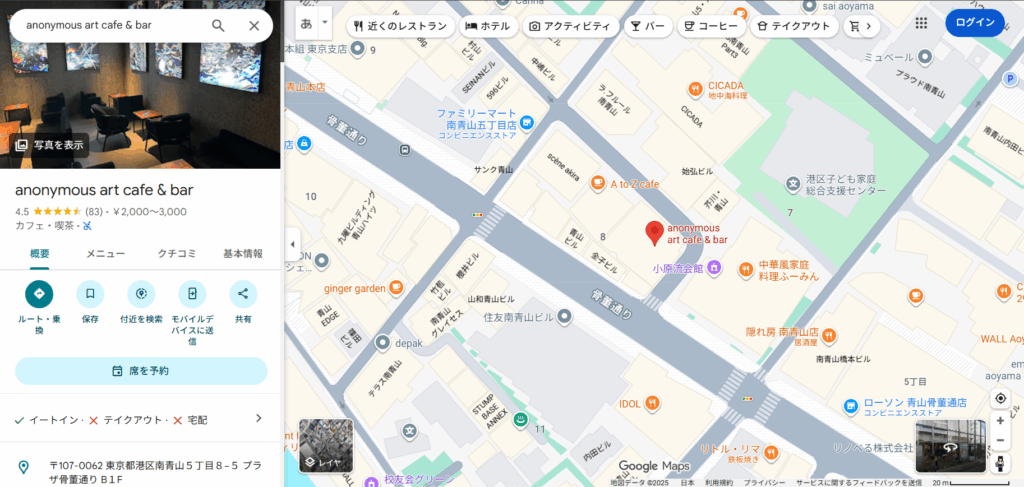Filter map by ホテル chip
The image size is (1024, 487).
pyautogui.click(x=487, y=26)
